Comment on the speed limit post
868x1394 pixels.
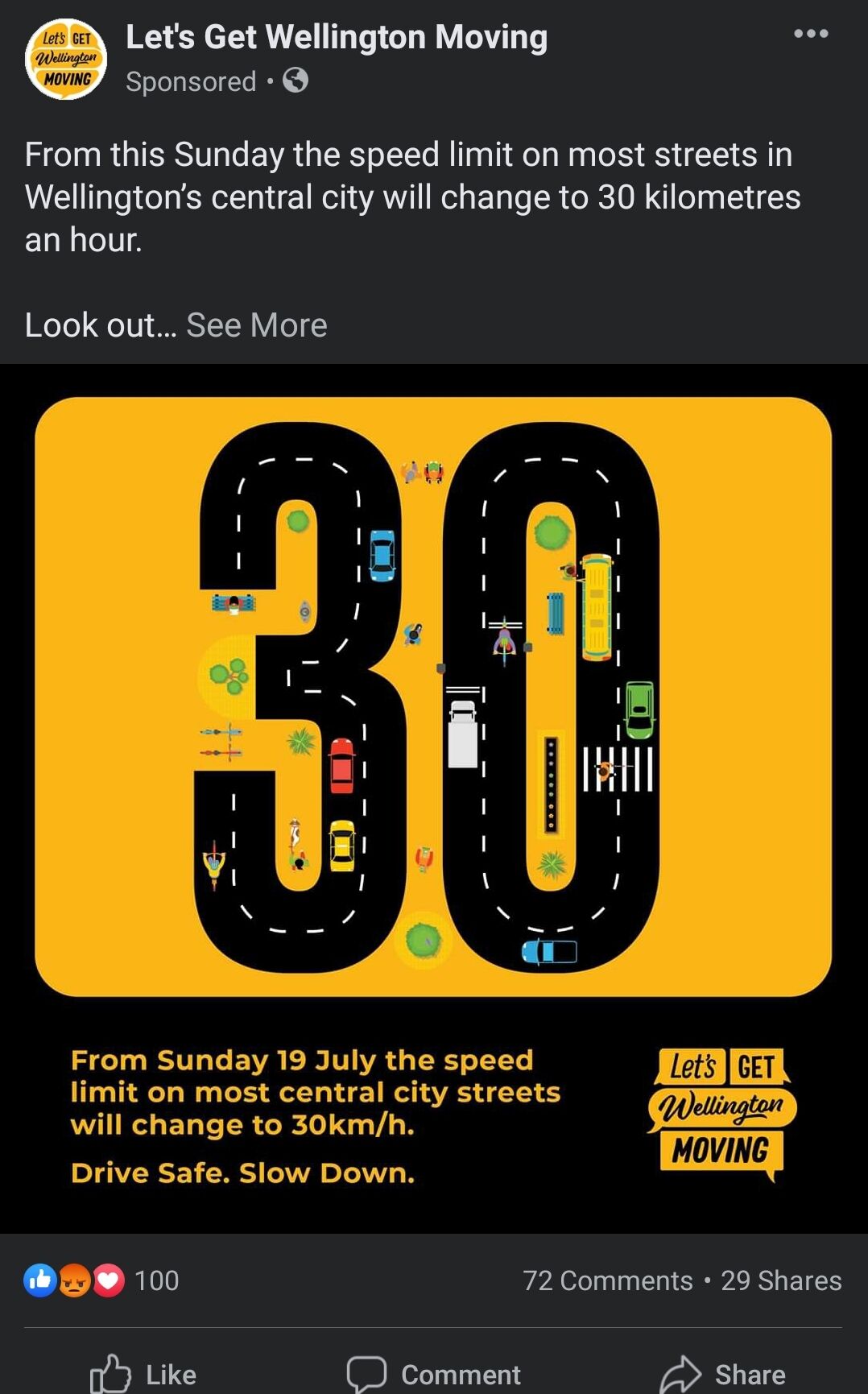(x=433, y=1373)
